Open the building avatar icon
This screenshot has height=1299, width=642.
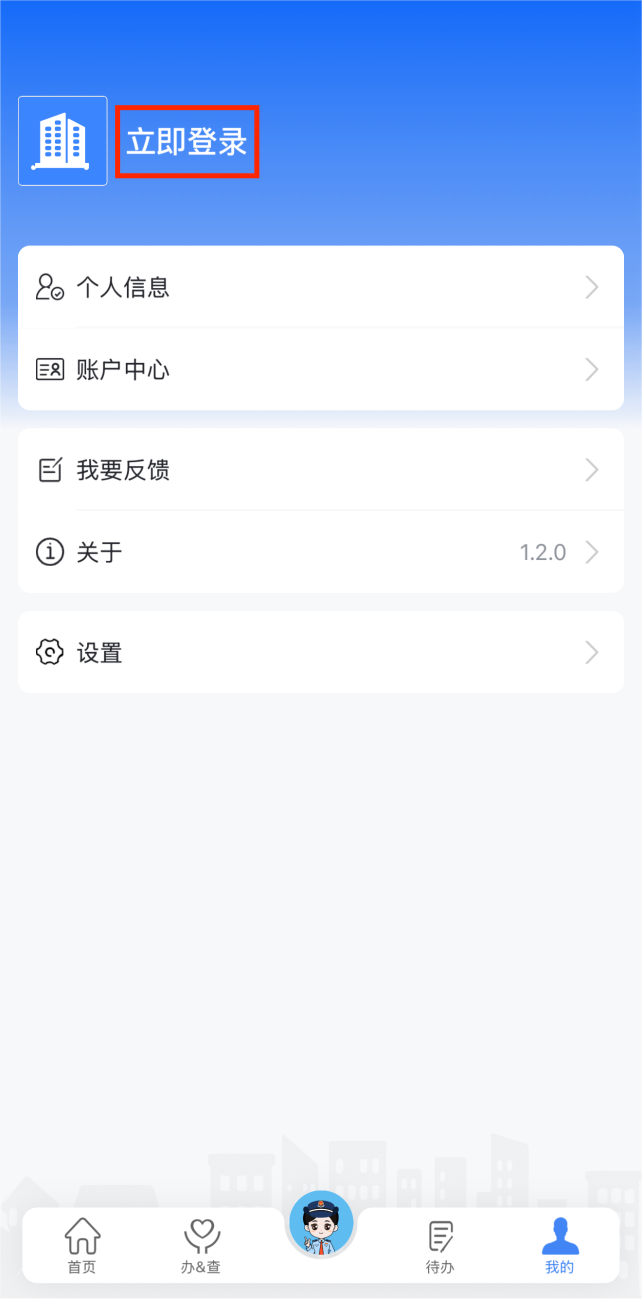[x=62, y=141]
